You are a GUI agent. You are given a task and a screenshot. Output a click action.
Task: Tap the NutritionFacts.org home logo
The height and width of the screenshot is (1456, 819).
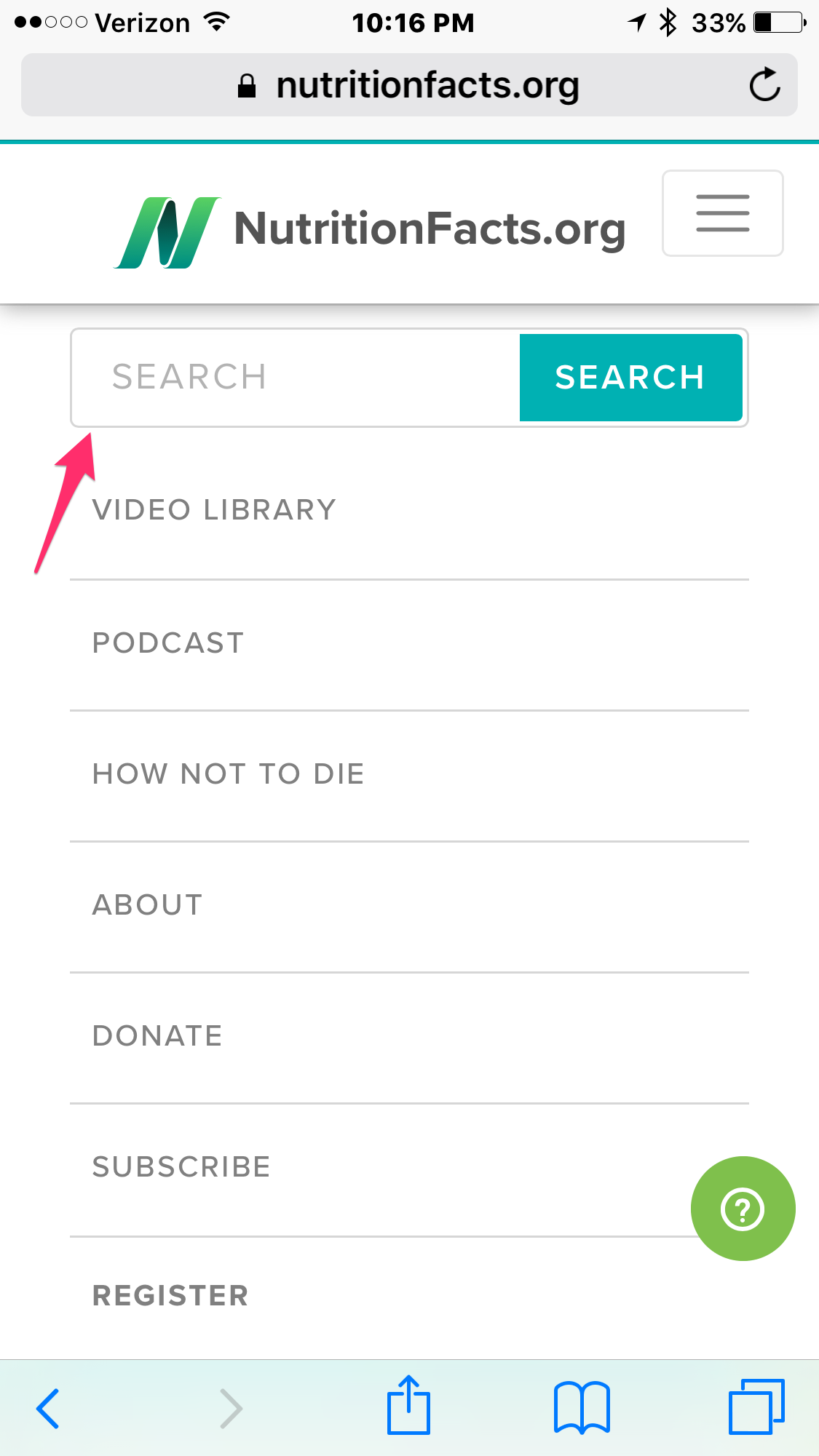pyautogui.click(x=370, y=230)
